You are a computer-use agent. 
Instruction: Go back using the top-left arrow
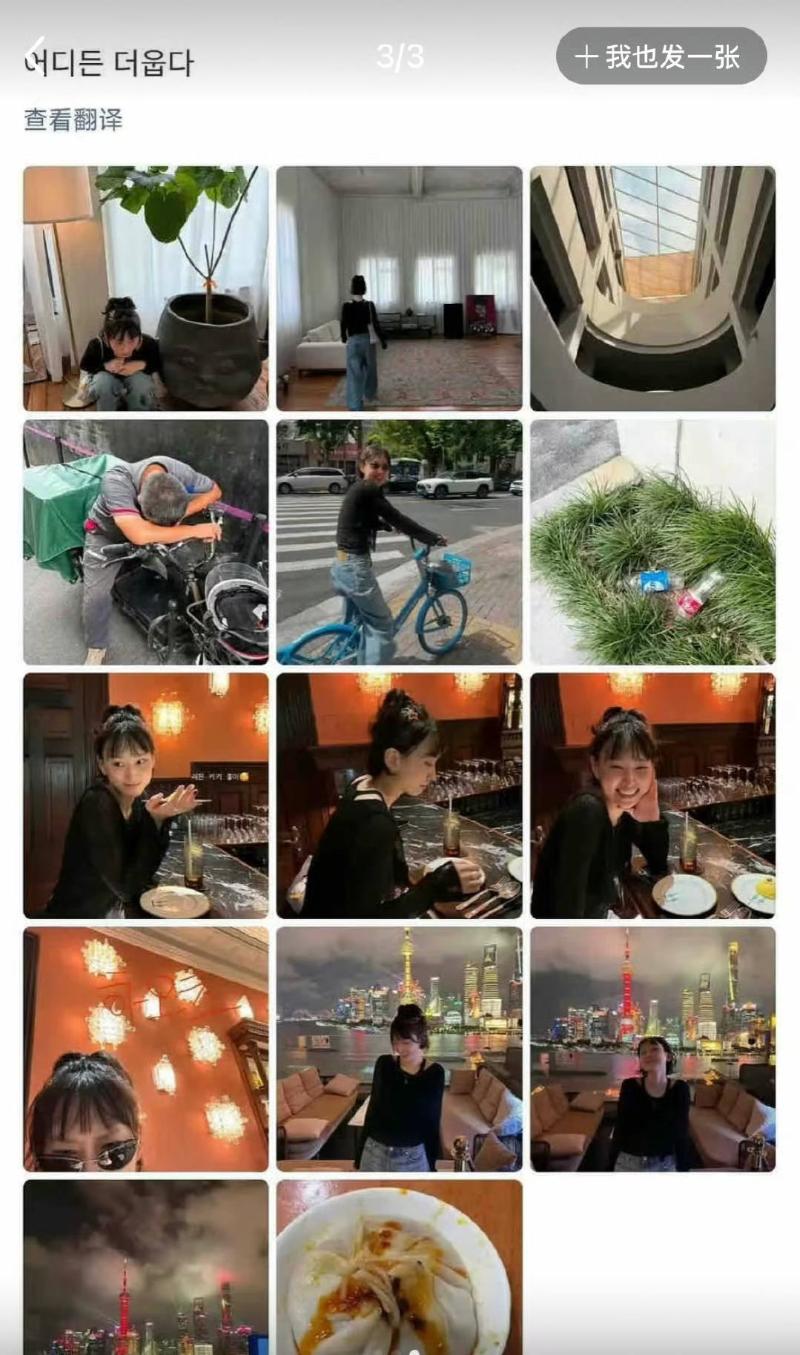(35, 48)
